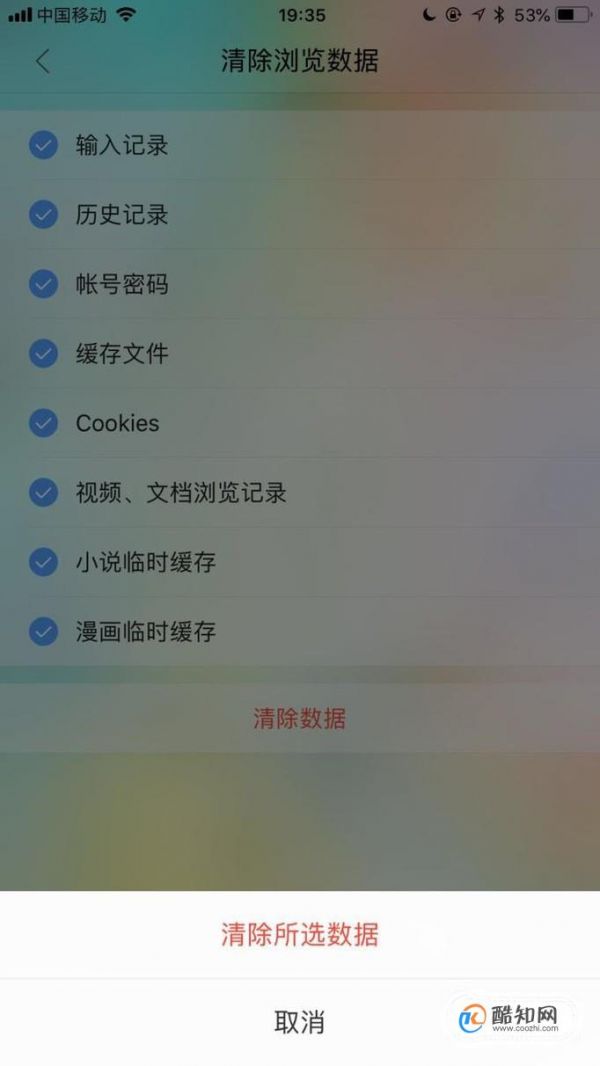Cancel with the 取消 button
The width and height of the screenshot is (600, 1066).
(x=300, y=1022)
